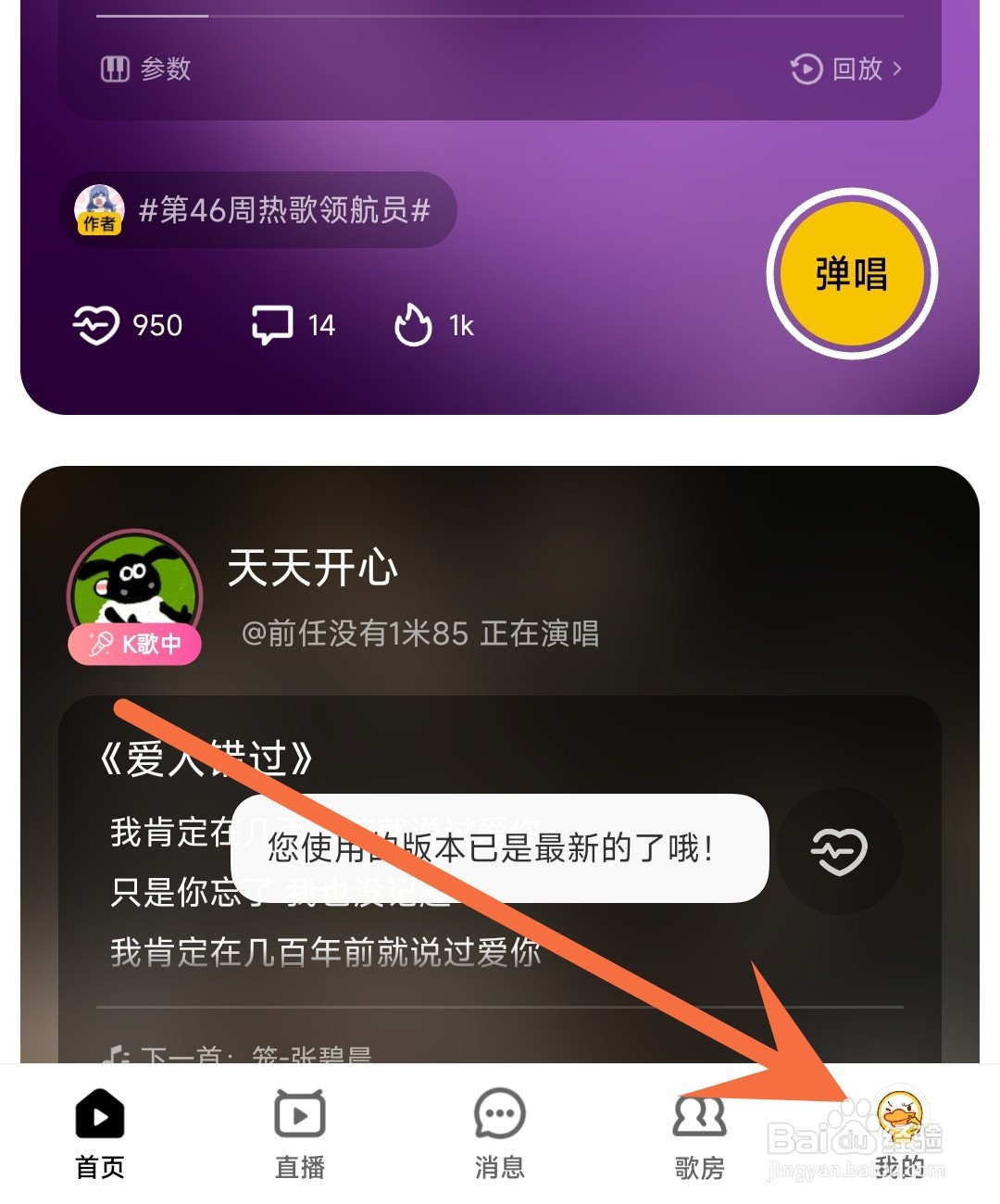This screenshot has height=1204, width=1000.
Task: Open the 歌房 song room icon
Action: pyautogui.click(x=698, y=1130)
